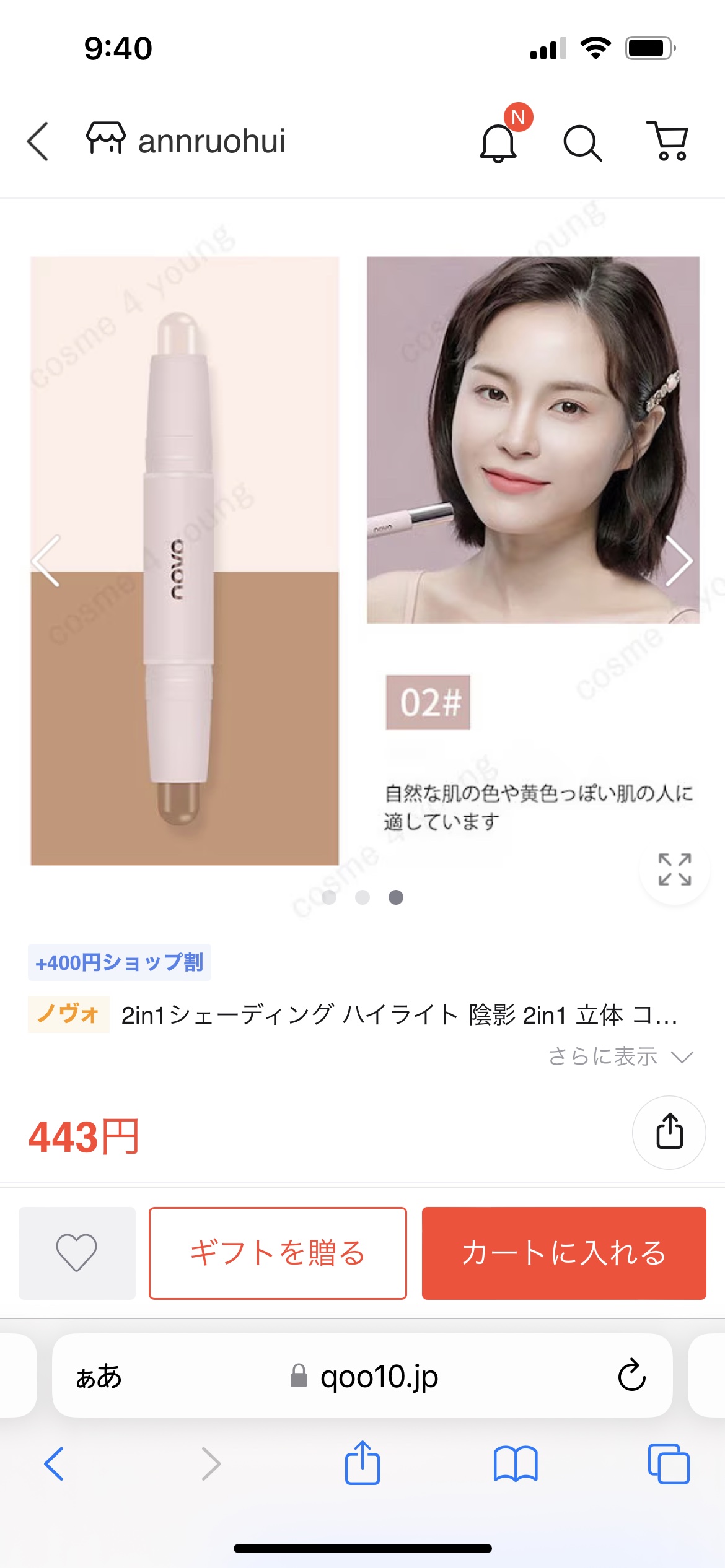This screenshot has height=1568, width=725.
Task: Open the Safari tabs overview
Action: [668, 1464]
